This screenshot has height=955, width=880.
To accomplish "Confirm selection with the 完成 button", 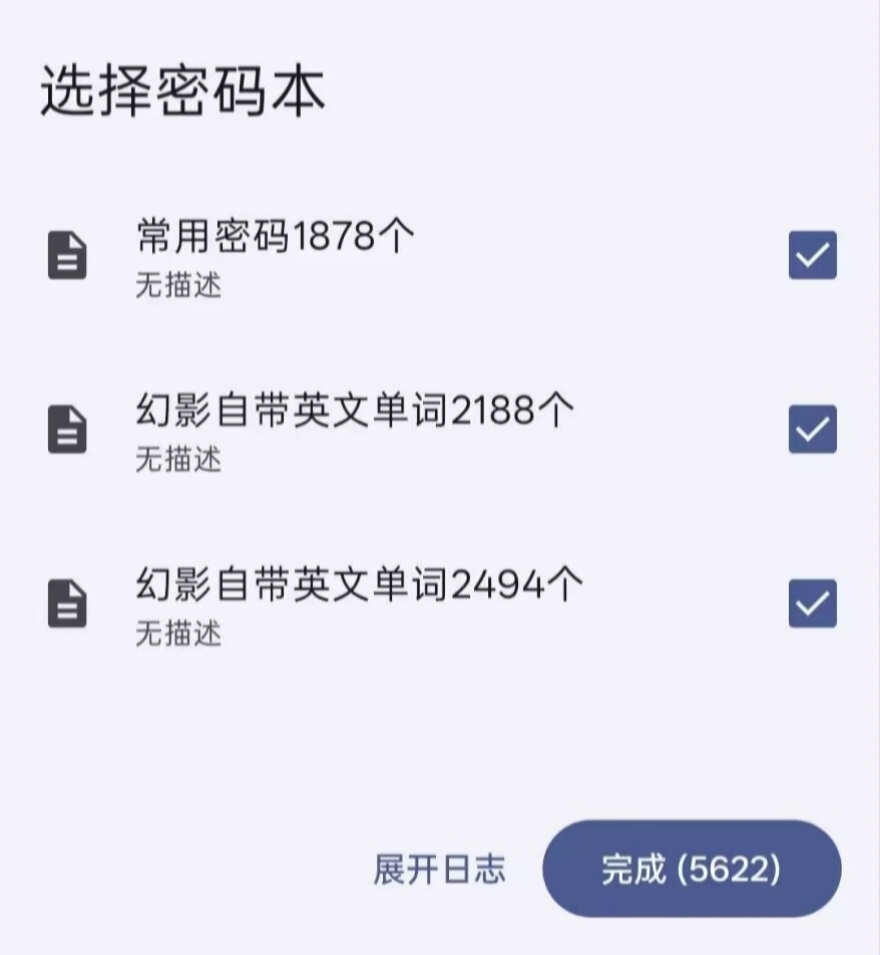I will click(692, 868).
